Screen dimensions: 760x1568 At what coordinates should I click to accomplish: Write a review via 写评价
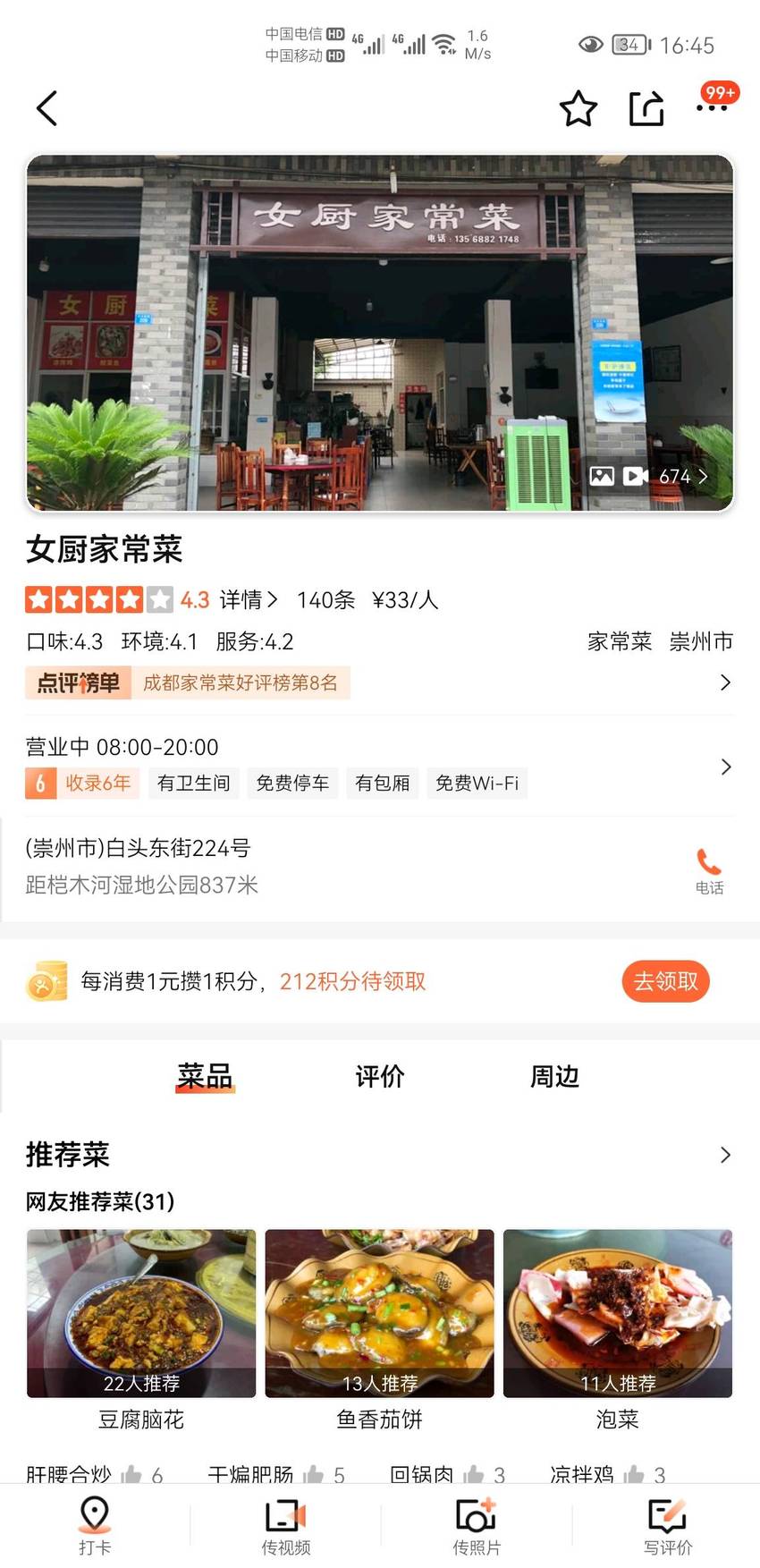(668, 1526)
